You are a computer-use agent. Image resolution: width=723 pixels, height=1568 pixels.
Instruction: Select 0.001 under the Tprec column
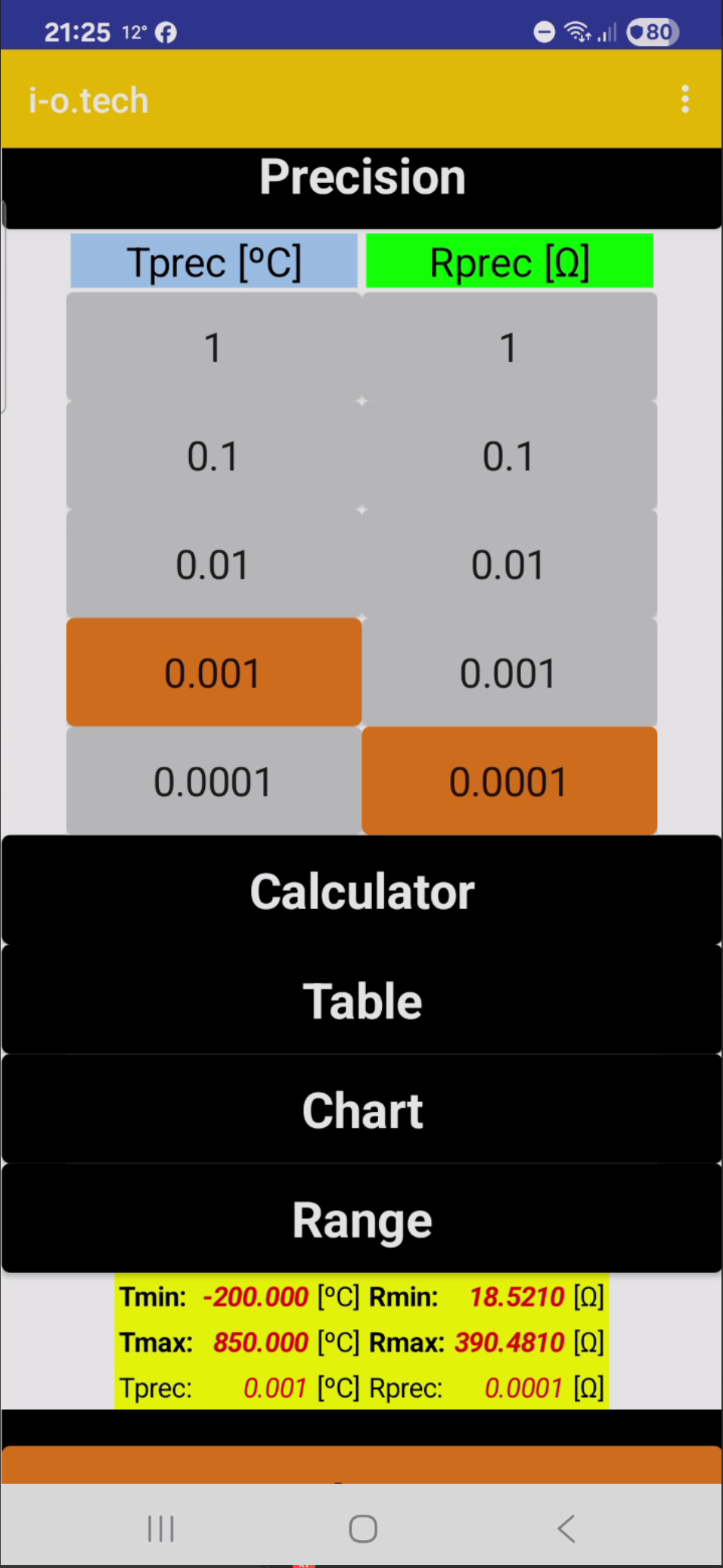click(213, 672)
